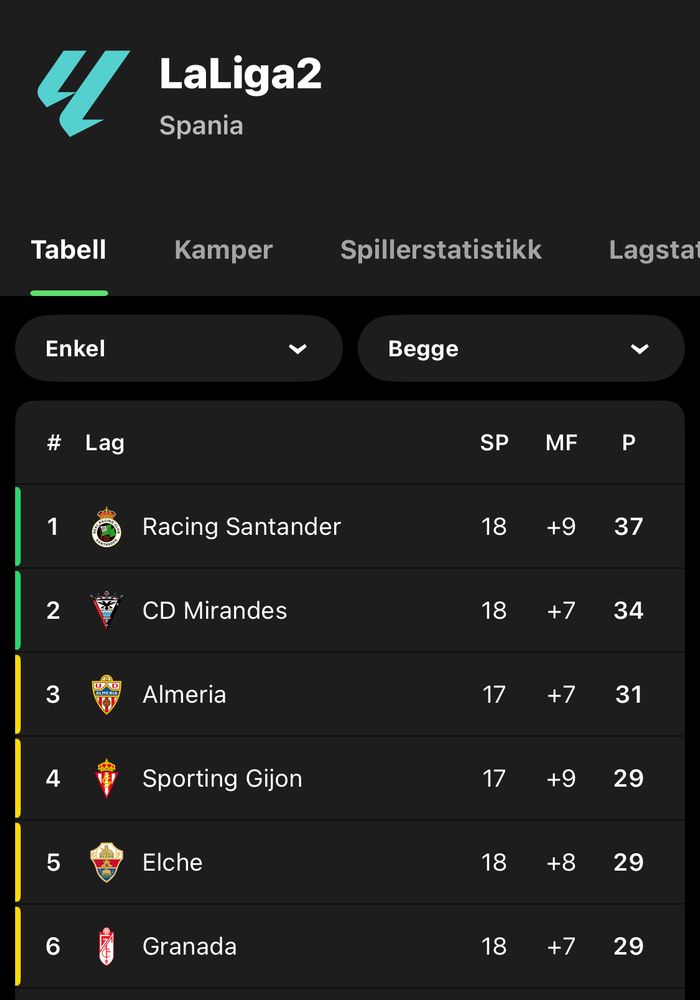Tap the Elche row
This screenshot has height=1000, width=700.
coord(172,863)
